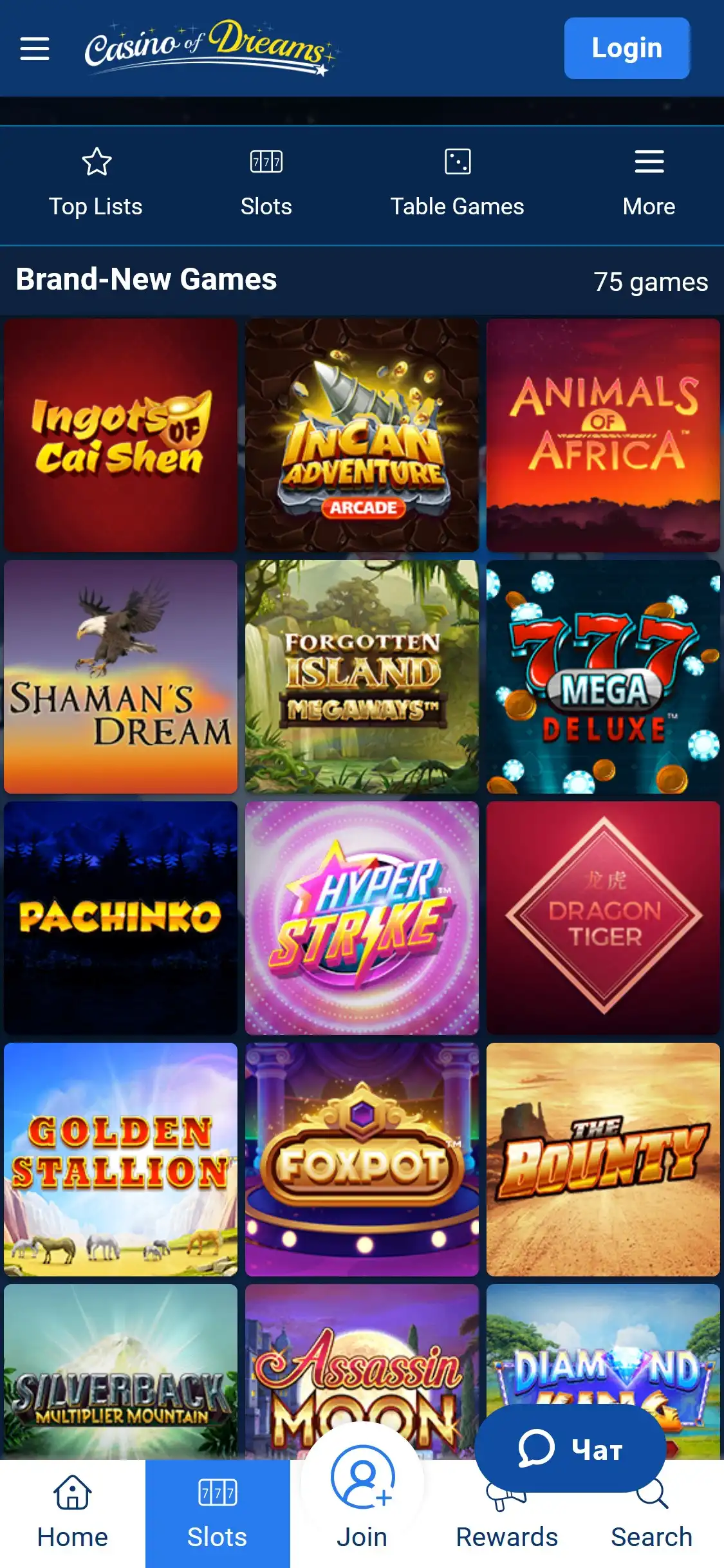Open Forgotten Island Megaways game
The width and height of the screenshot is (724, 1568).
click(x=362, y=677)
